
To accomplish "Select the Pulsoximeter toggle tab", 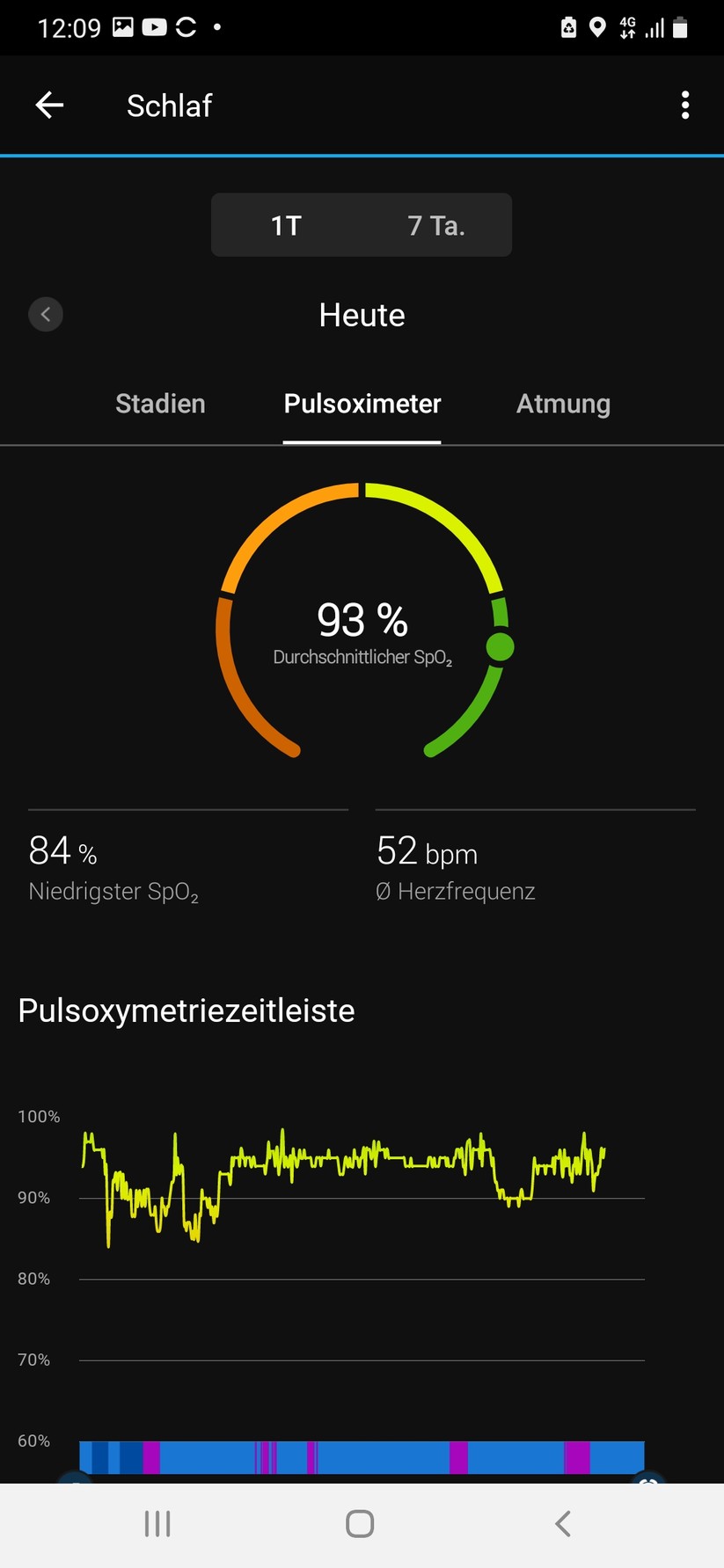I will coord(362,404).
